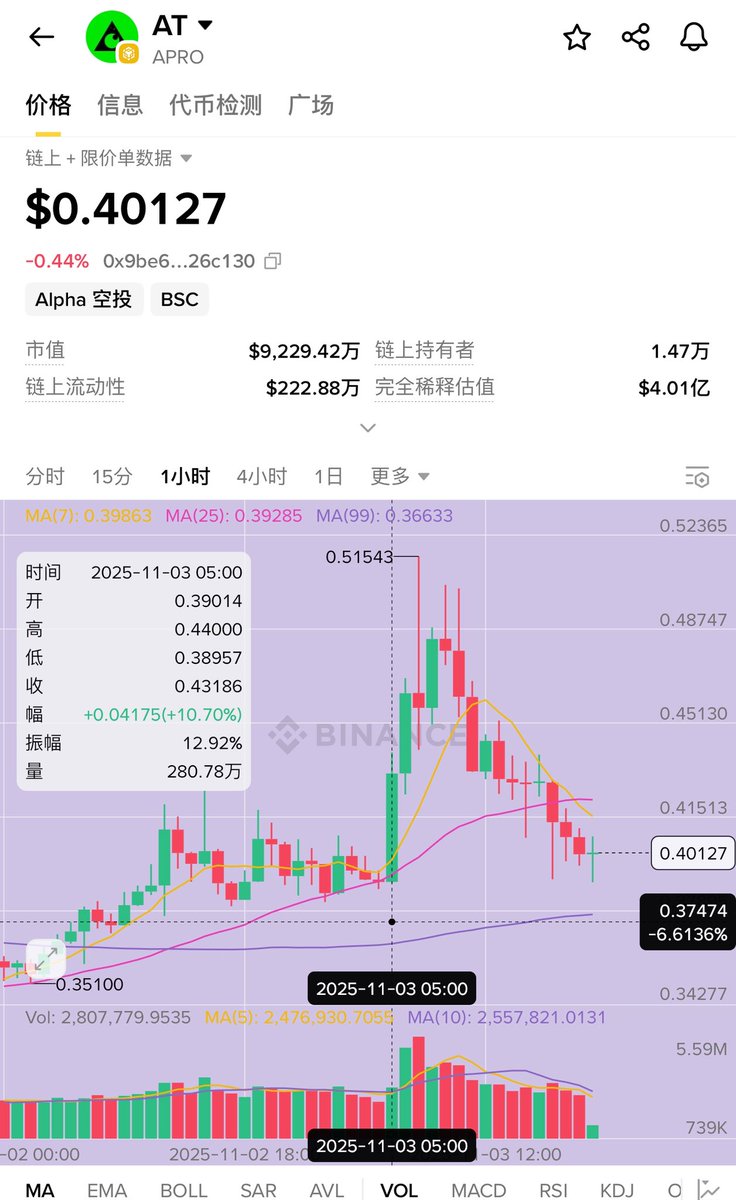Switch to the 代币检测 tab
Image resolution: width=736 pixels, height=1200 pixels.
coord(215,105)
